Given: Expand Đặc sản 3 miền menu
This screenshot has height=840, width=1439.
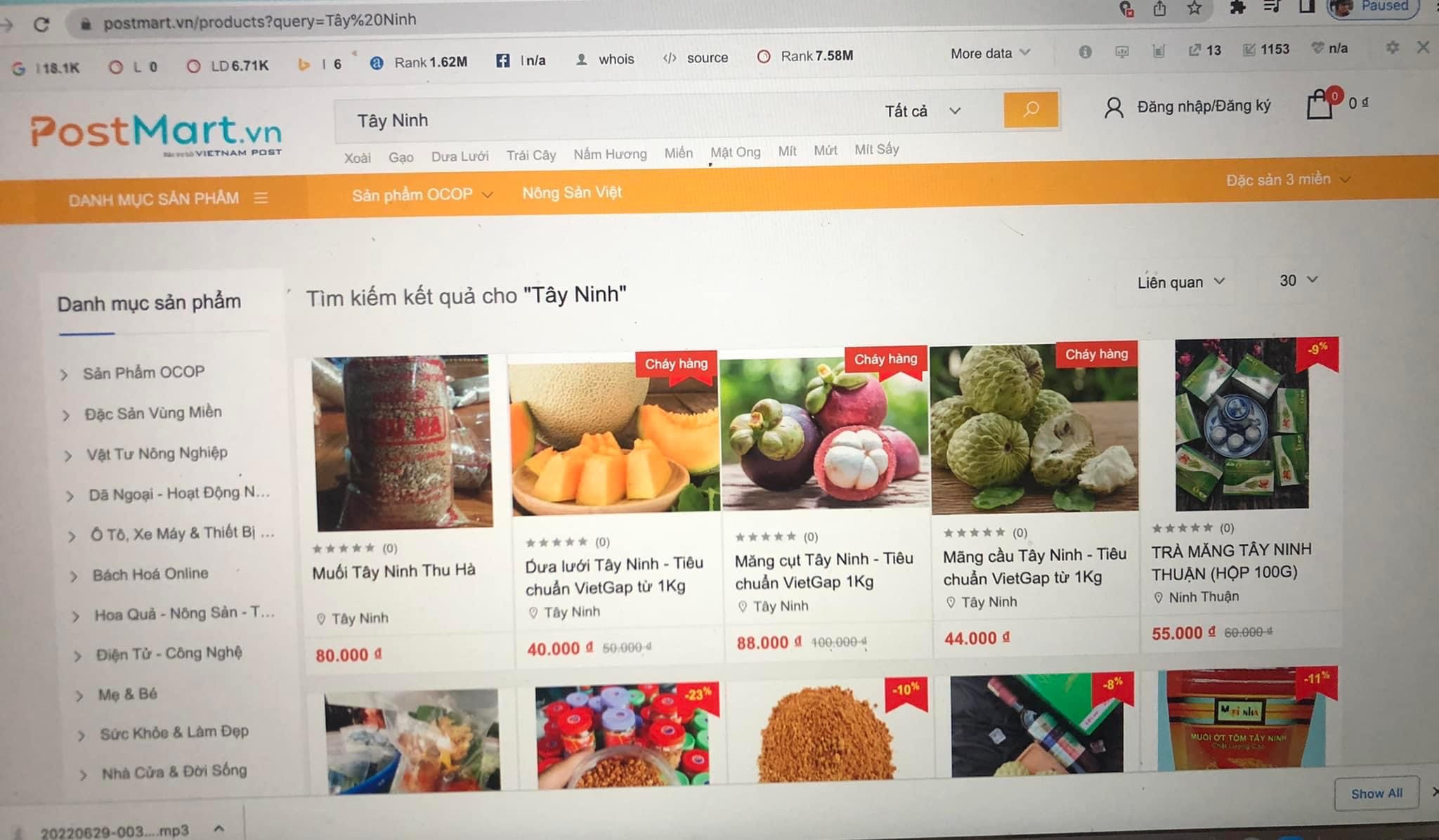Looking at the screenshot, I should [1287, 180].
